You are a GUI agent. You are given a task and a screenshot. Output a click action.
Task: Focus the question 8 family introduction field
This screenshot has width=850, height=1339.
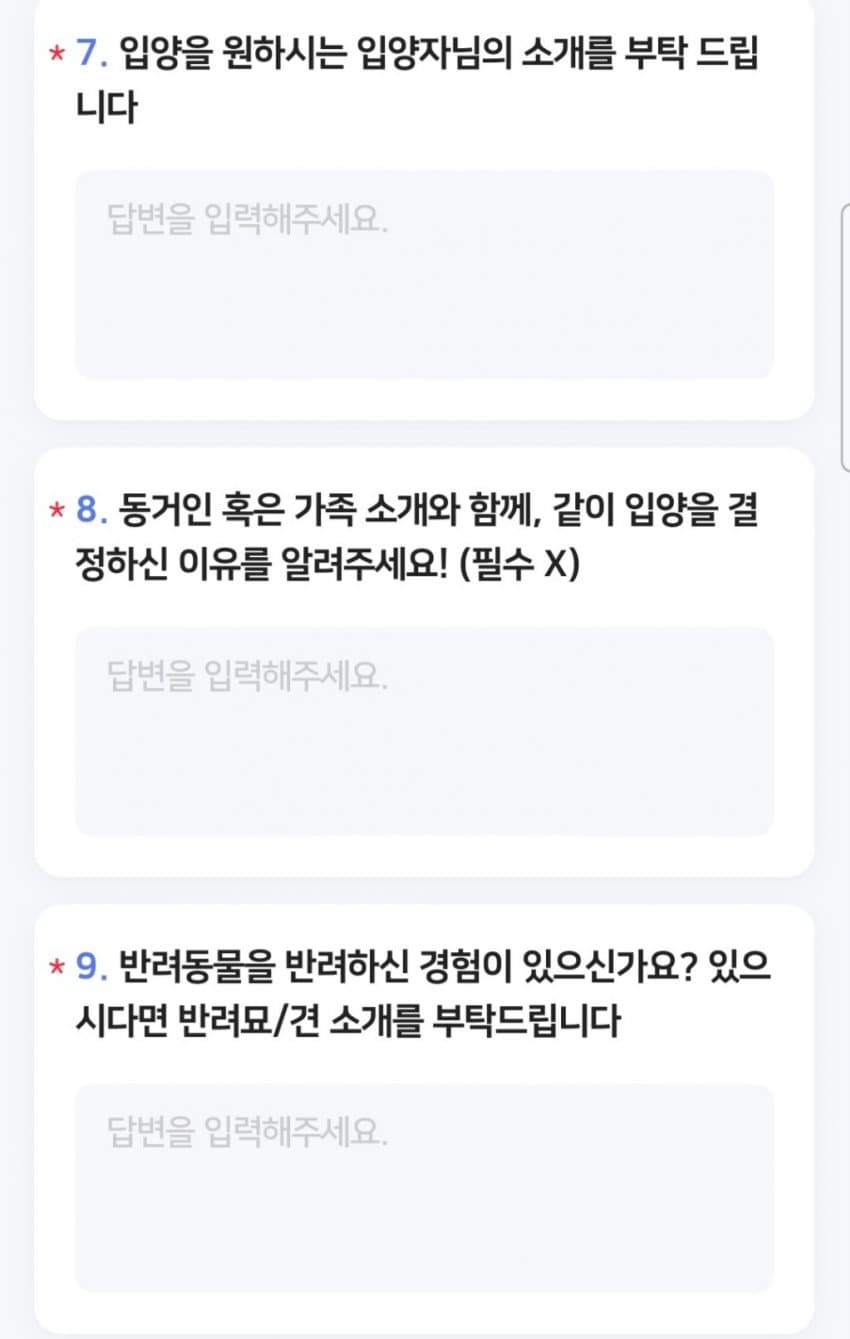(x=424, y=731)
